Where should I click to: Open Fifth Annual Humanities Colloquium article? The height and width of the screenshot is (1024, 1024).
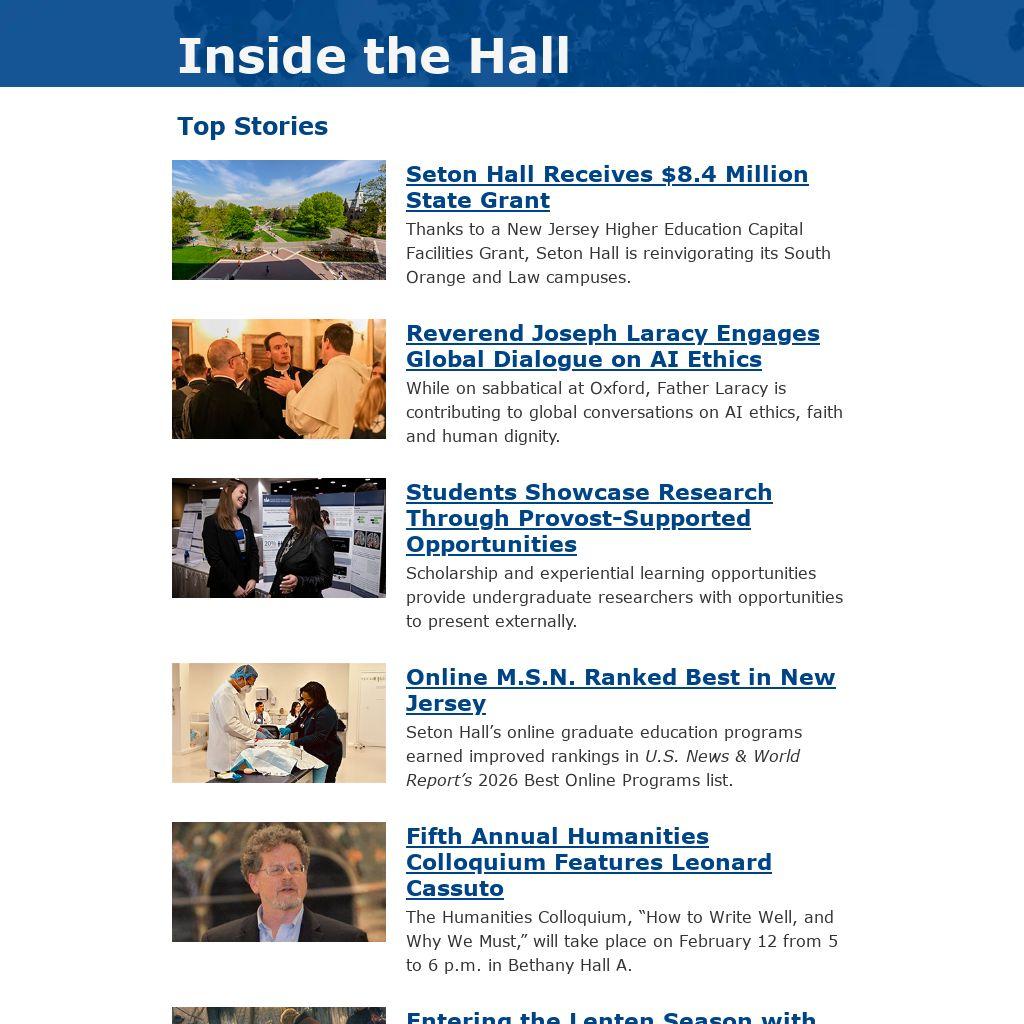[588, 861]
